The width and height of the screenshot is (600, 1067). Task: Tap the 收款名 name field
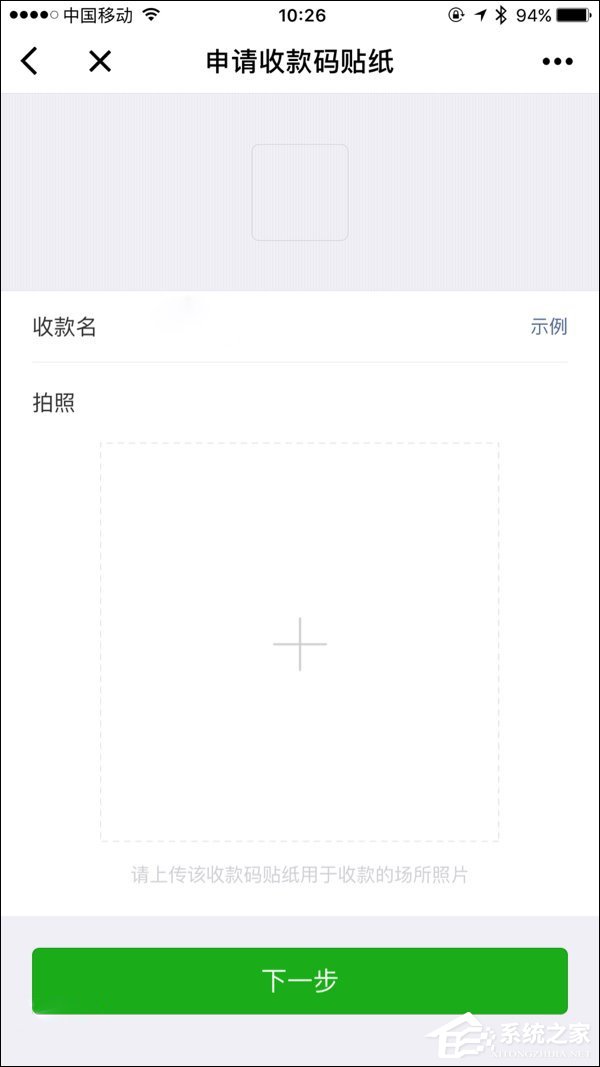(x=300, y=327)
